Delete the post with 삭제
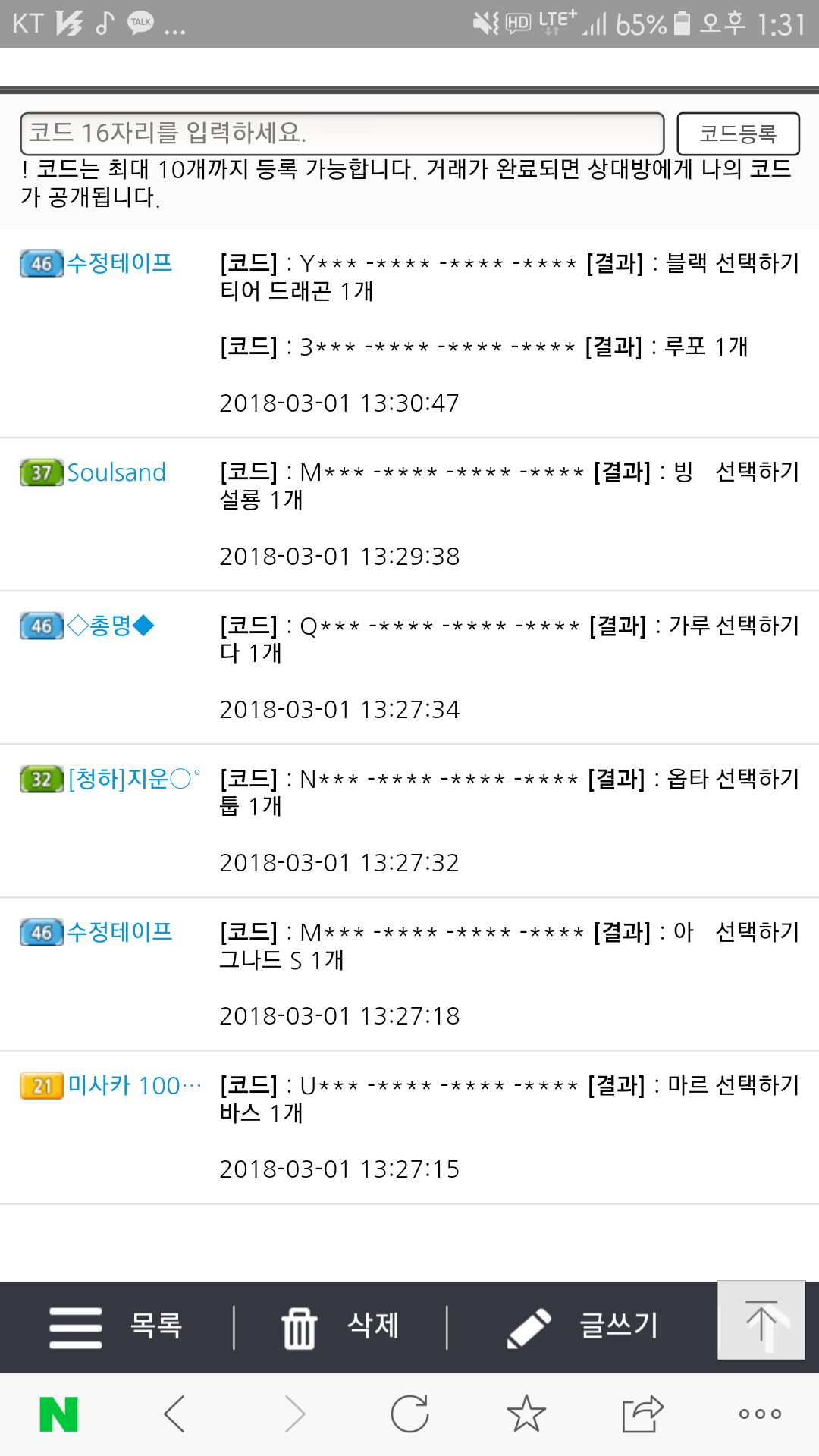819x1456 pixels. tap(341, 1326)
